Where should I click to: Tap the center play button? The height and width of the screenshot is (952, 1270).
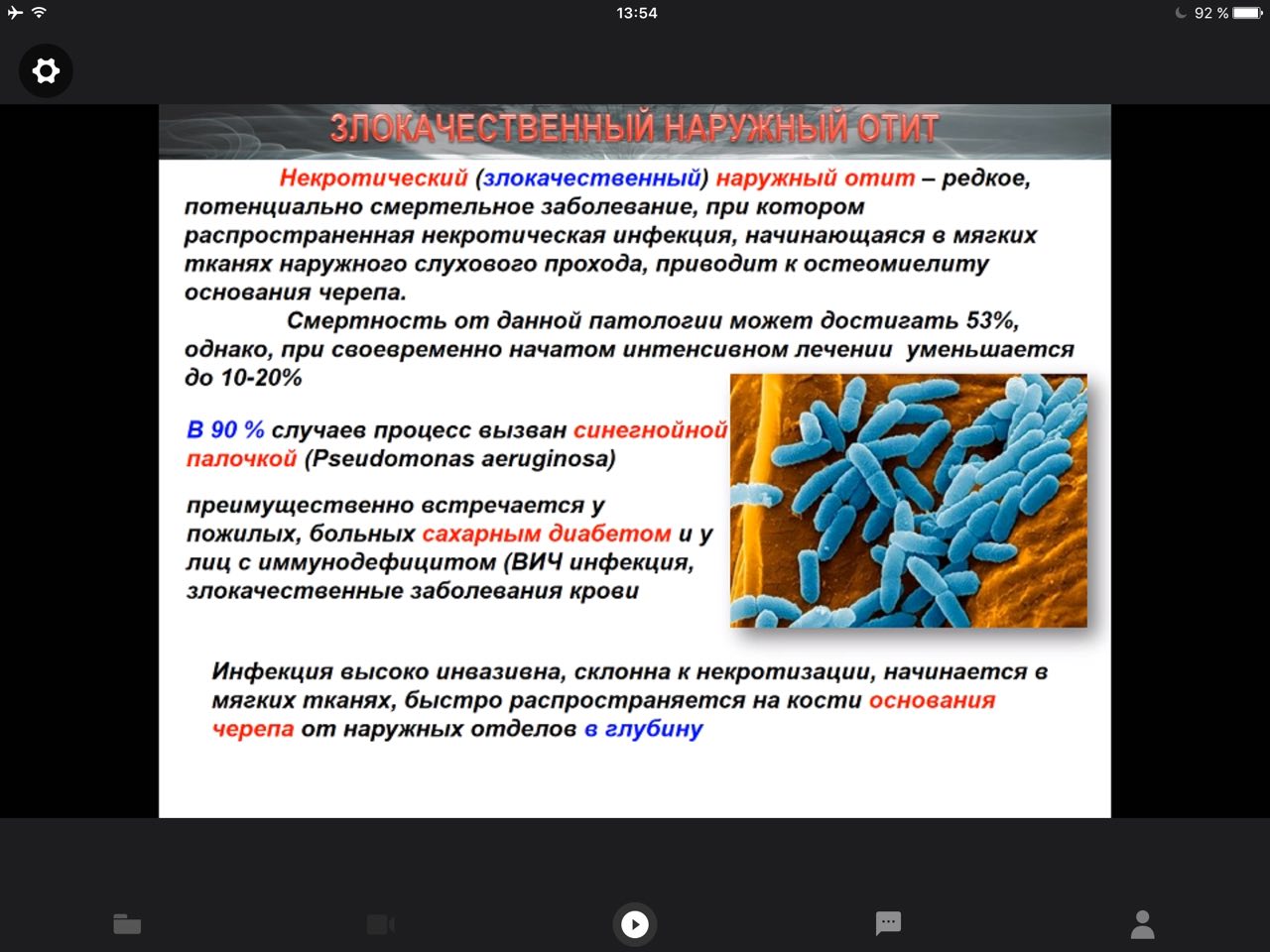point(635,924)
